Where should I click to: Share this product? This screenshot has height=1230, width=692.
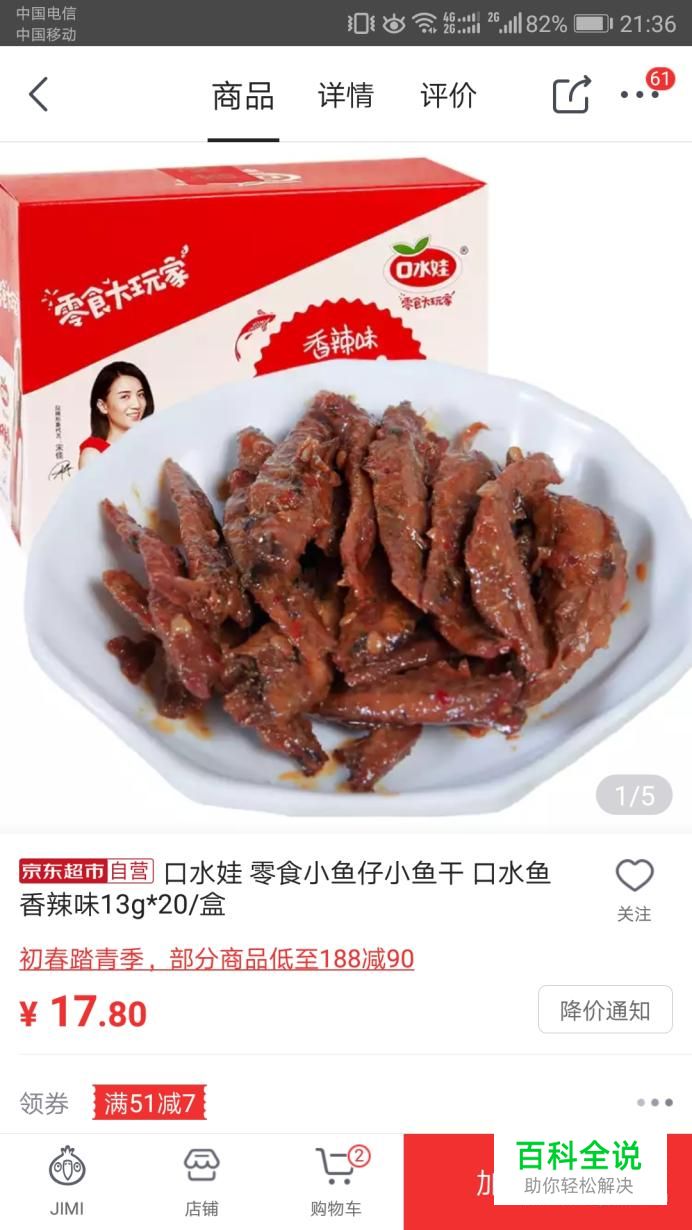pos(571,95)
